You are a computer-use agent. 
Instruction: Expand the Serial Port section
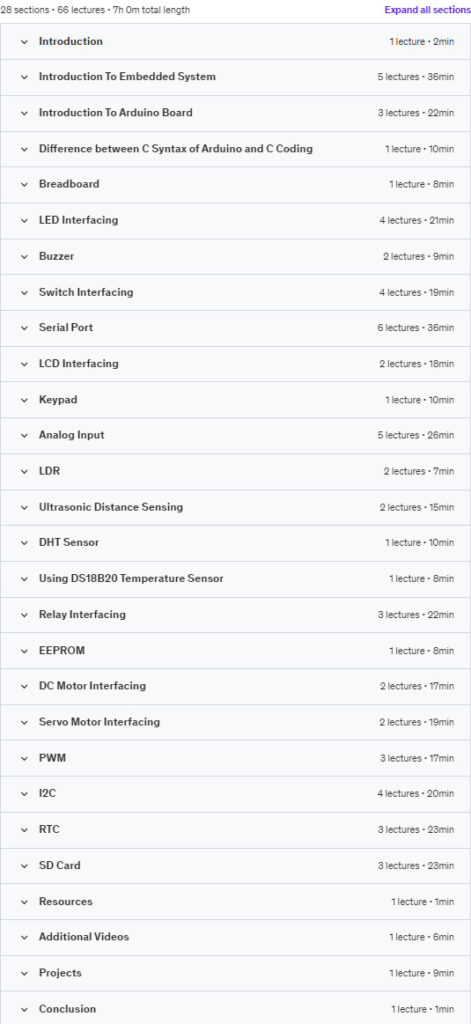235,328
